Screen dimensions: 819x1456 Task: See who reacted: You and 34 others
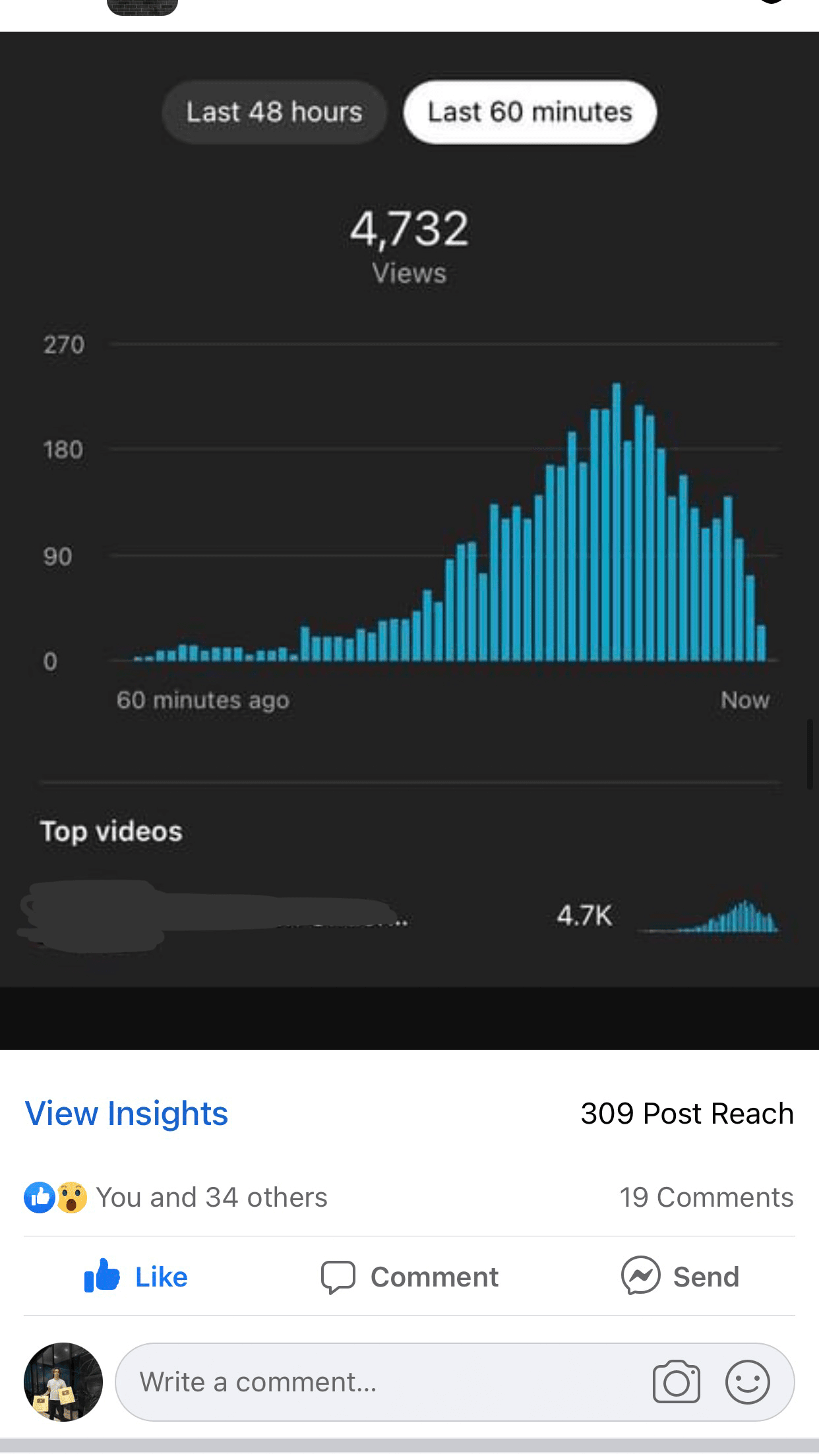(x=175, y=1198)
